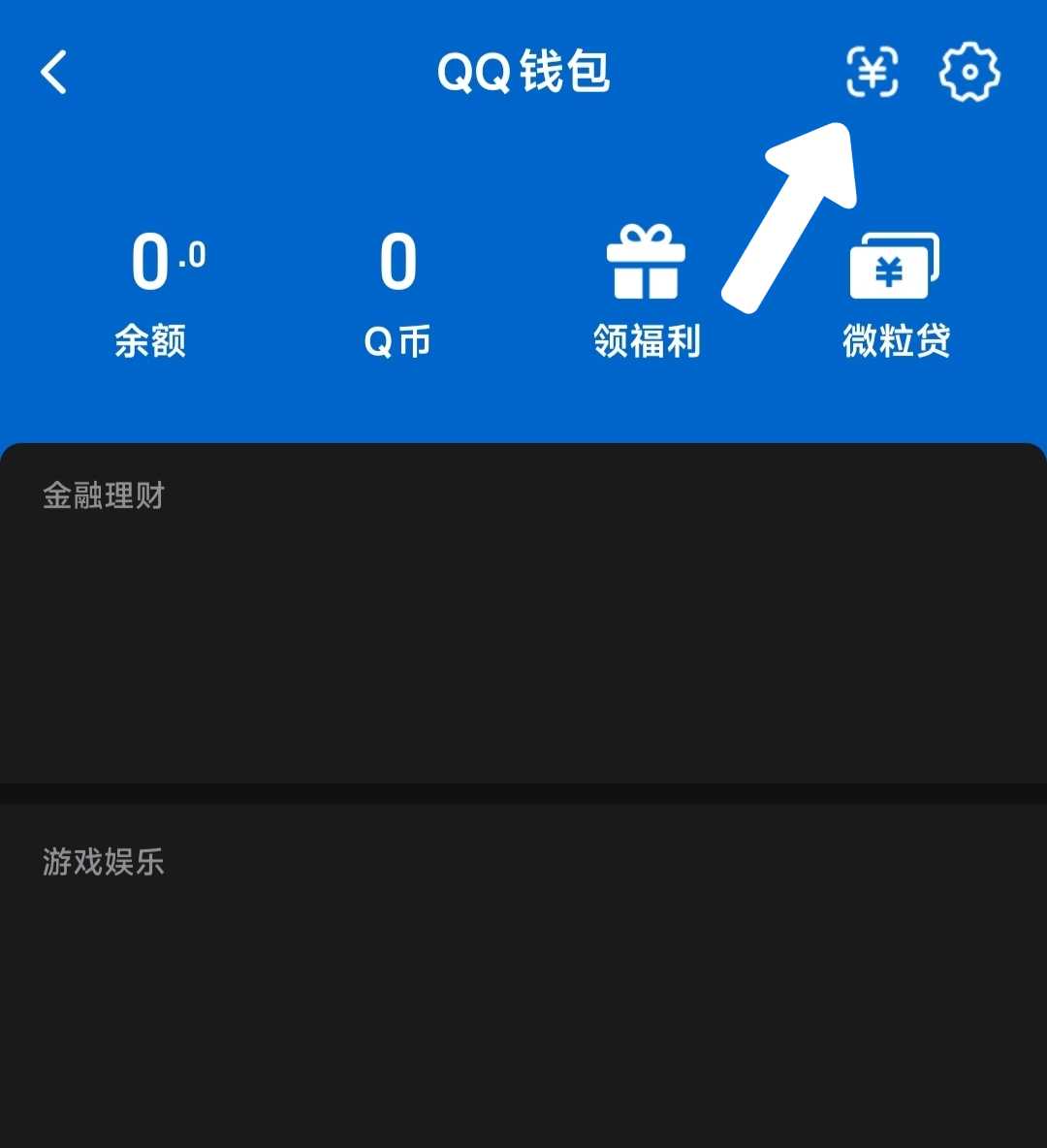Image resolution: width=1047 pixels, height=1148 pixels.
Task: Open wallet settings gear
Action: [x=969, y=72]
